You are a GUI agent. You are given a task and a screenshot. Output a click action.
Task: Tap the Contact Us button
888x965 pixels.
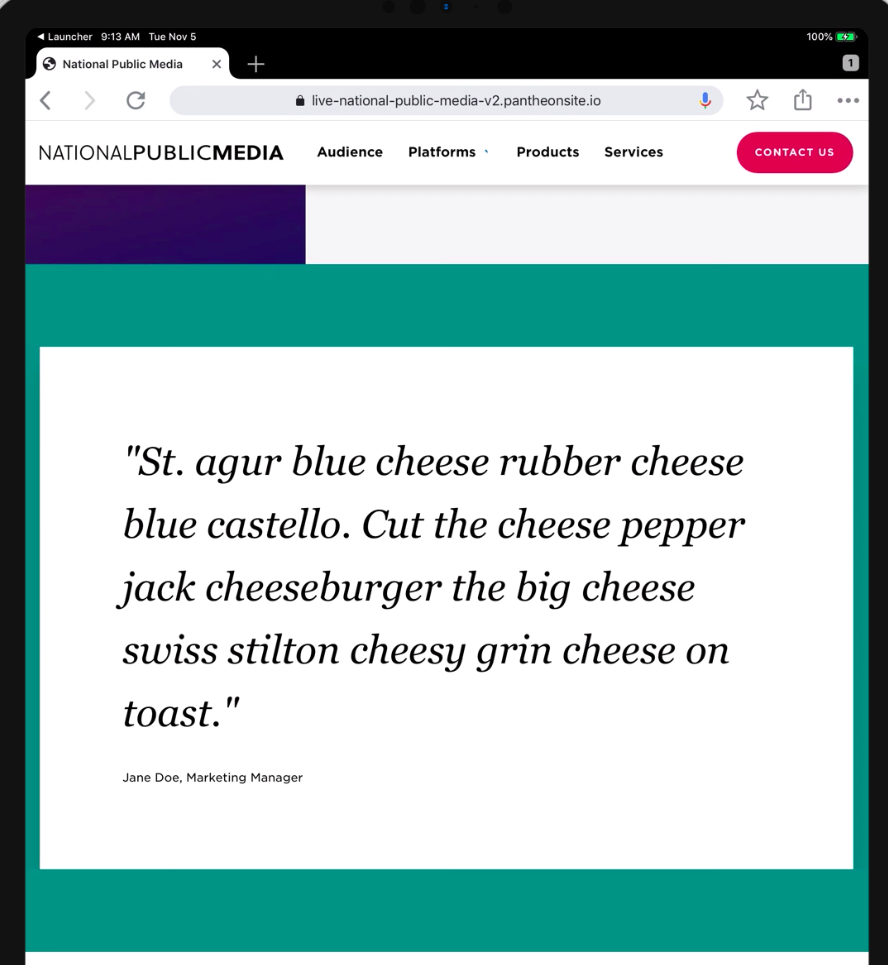click(794, 152)
